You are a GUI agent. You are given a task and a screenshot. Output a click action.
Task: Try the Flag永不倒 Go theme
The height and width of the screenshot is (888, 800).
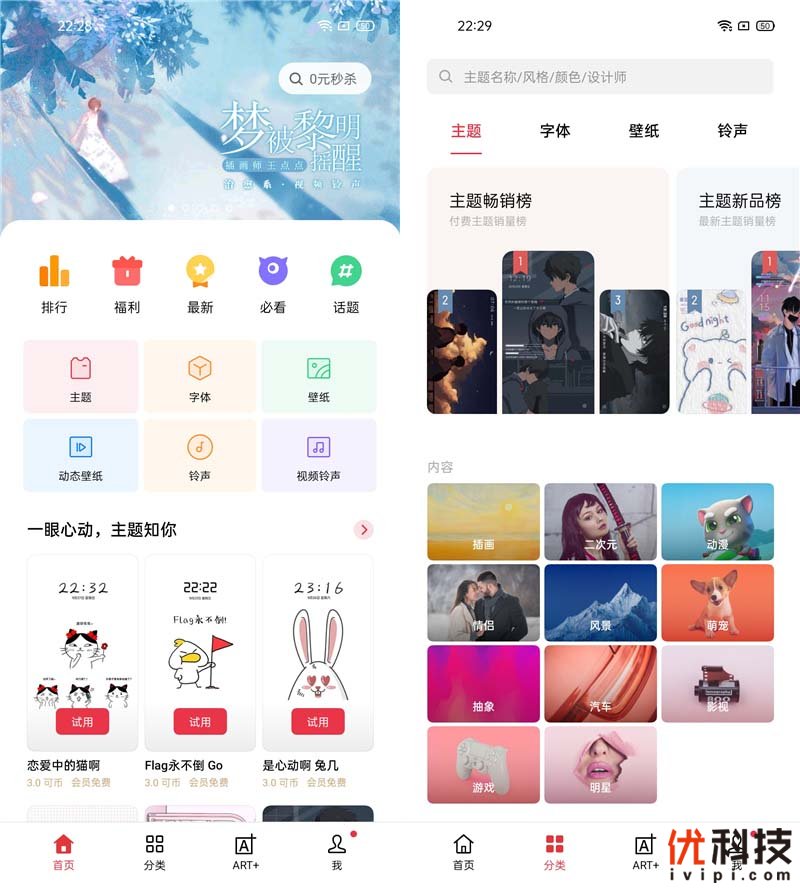200,721
